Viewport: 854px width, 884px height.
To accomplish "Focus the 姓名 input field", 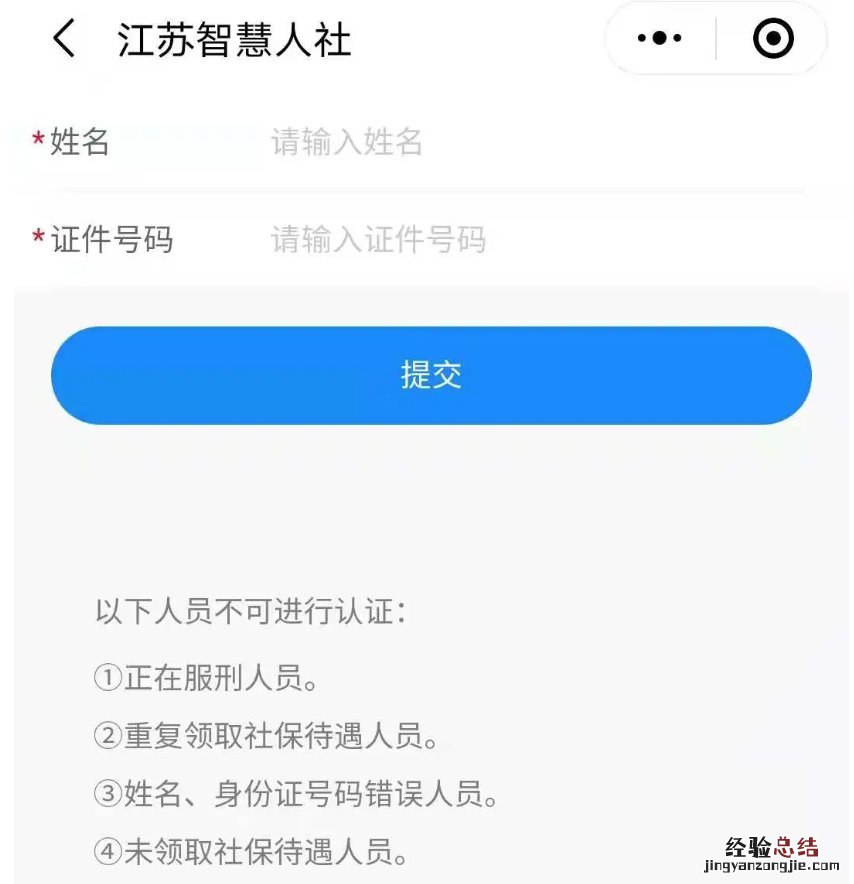I will tap(530, 143).
